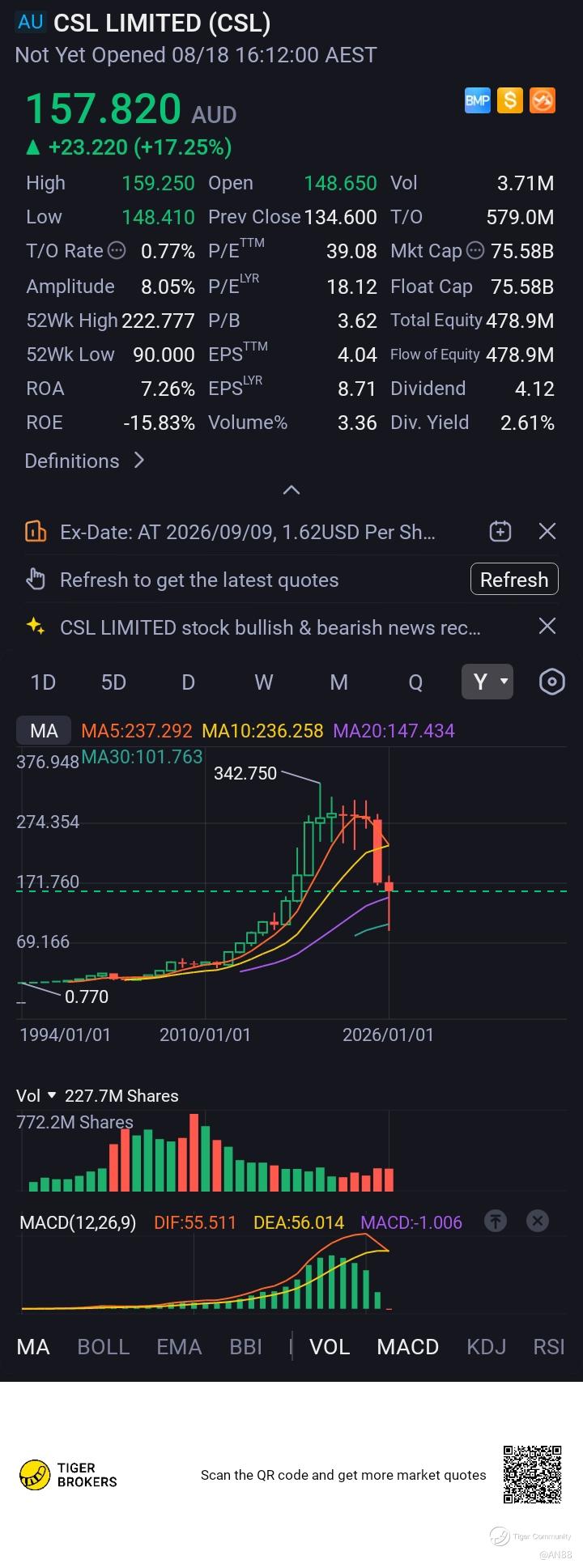The width and height of the screenshot is (583, 1568).
Task: Close the MACD indicator panel
Action: coord(538,1221)
